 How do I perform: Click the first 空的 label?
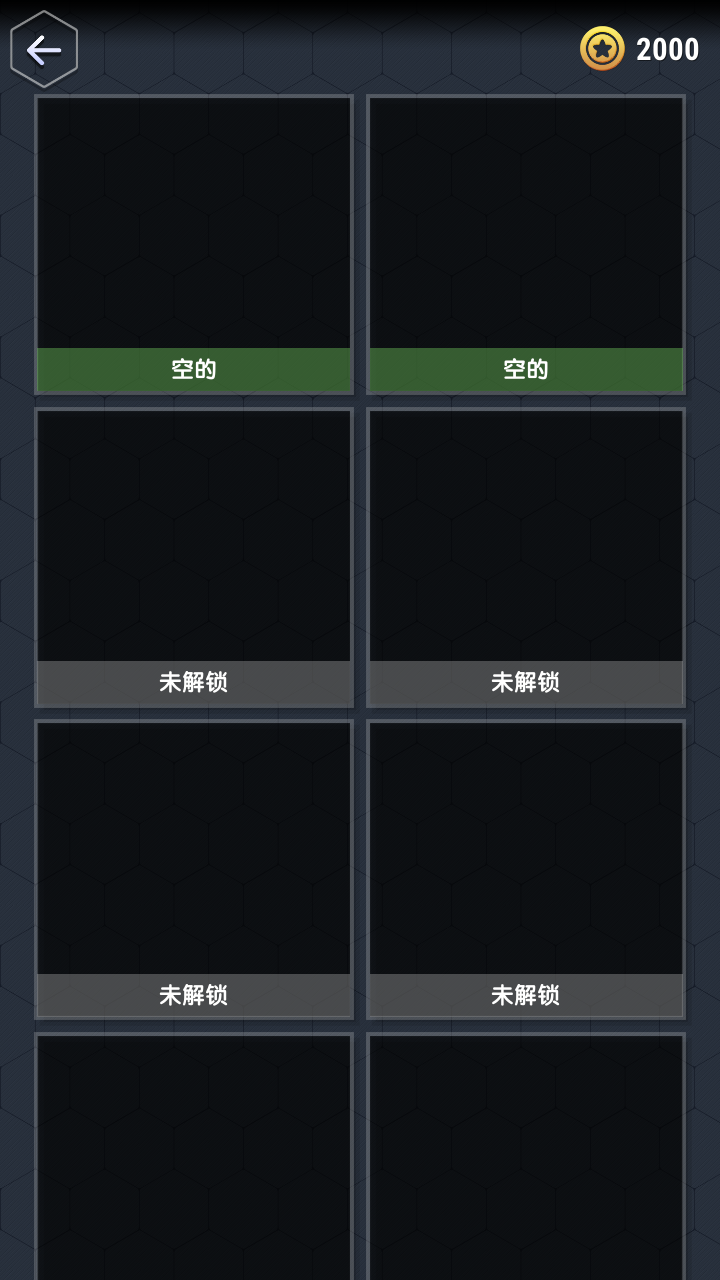click(193, 369)
